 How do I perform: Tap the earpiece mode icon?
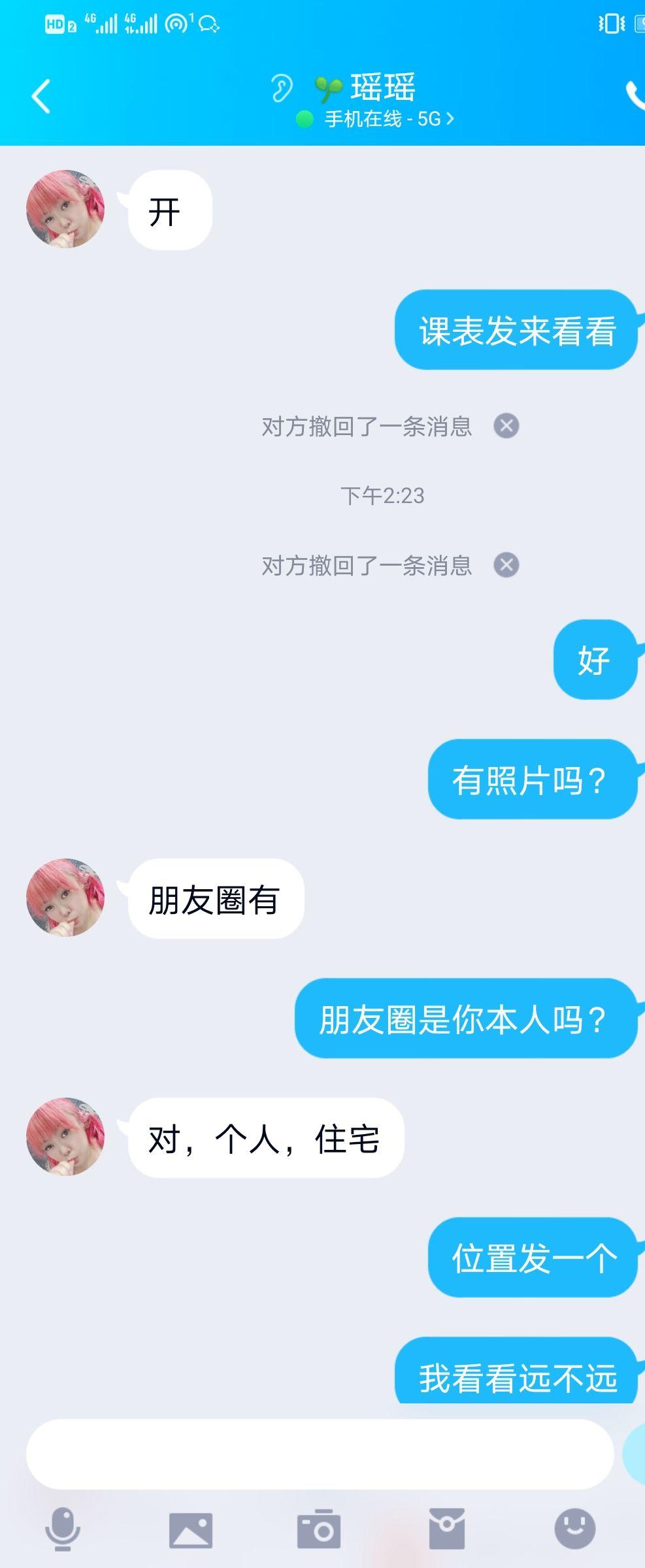(x=282, y=88)
